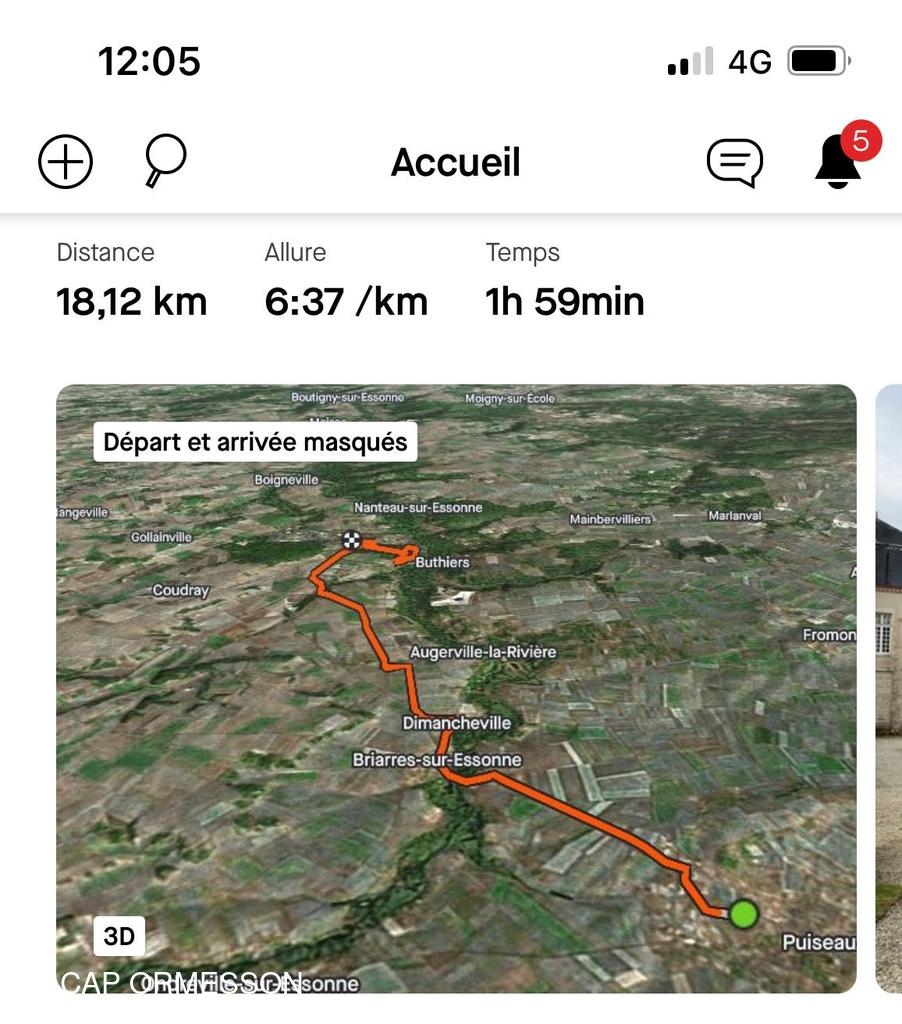This screenshot has width=902, height=1024.
Task: Open the notifications bell
Action: (x=838, y=162)
